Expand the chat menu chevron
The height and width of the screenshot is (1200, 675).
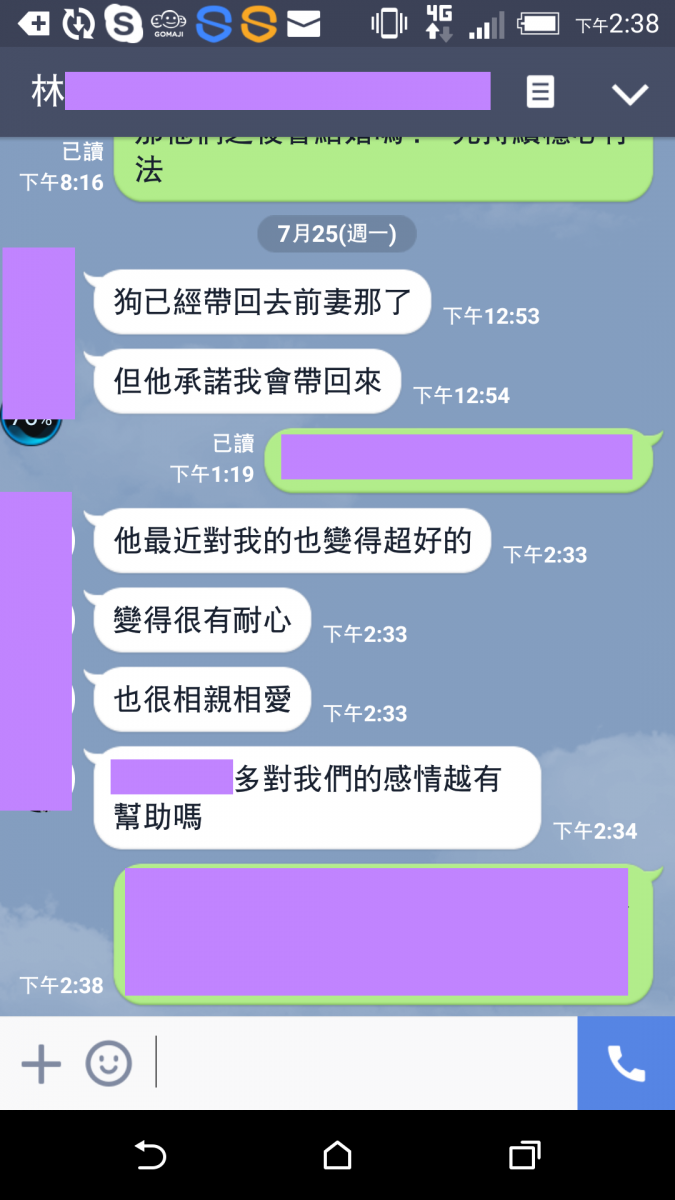point(630,94)
